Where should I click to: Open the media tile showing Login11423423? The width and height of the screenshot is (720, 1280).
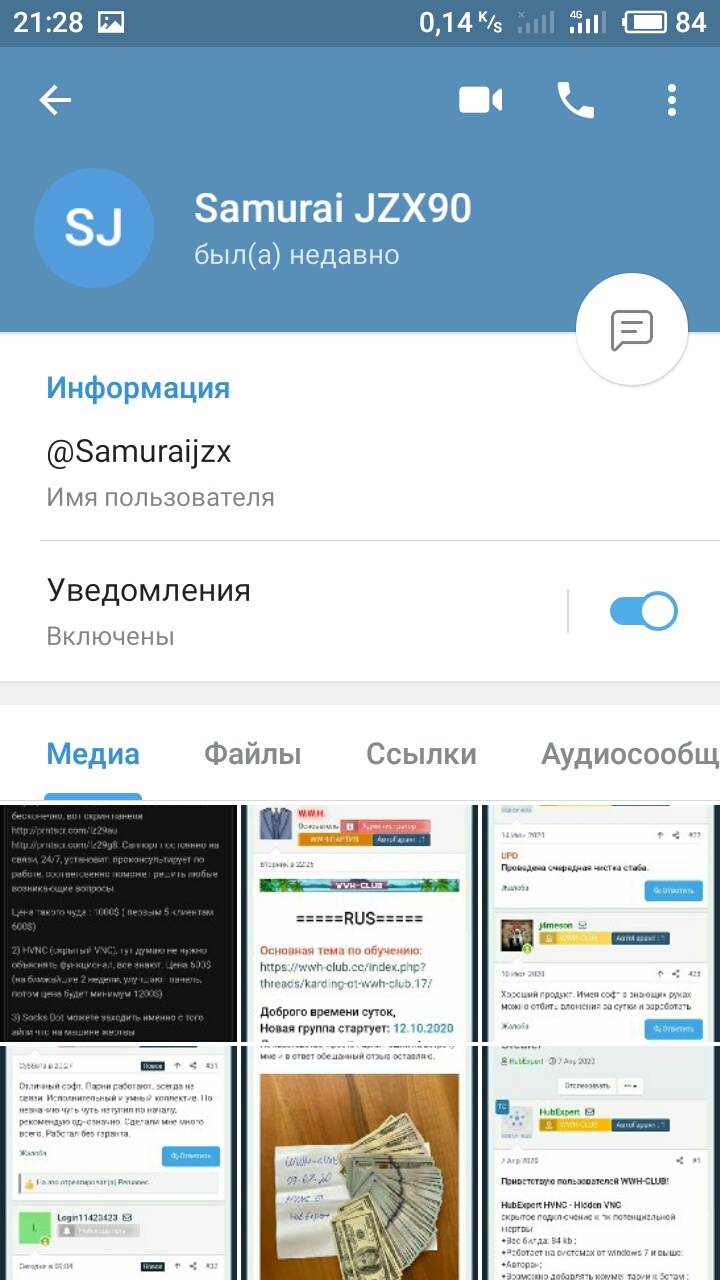click(x=118, y=1162)
